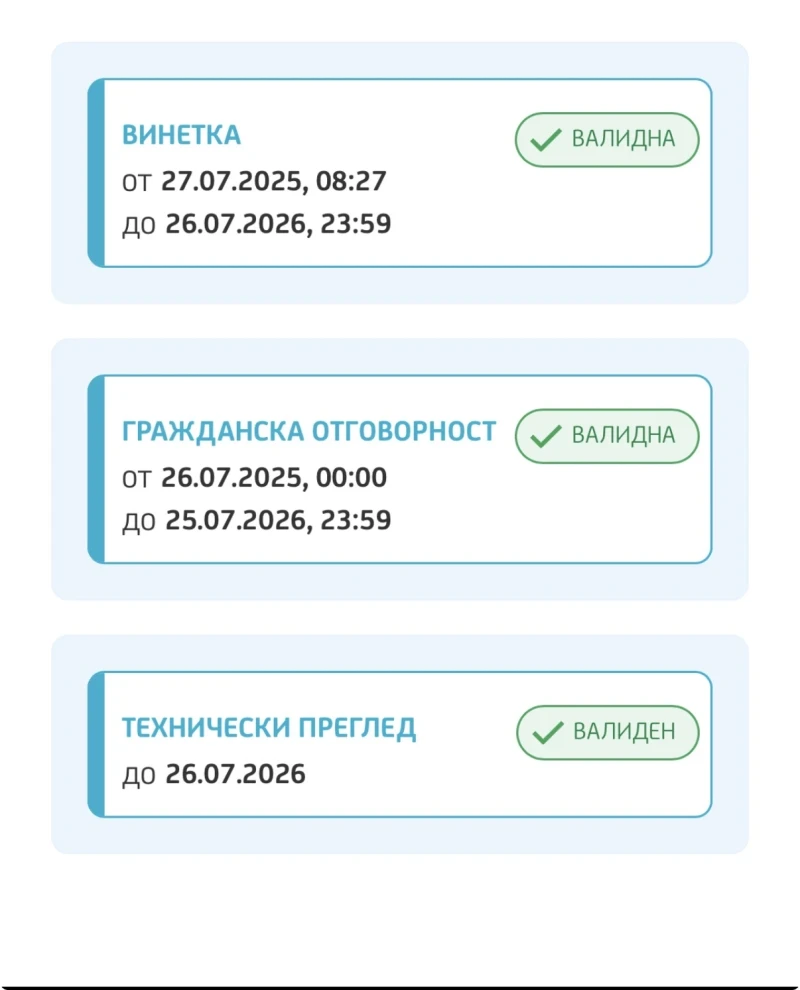Viewport: 800px width, 990px height.
Task: Open the ТЕХНИЧЕСКИ ПРЕГЛЕД section title
Action: point(271,728)
